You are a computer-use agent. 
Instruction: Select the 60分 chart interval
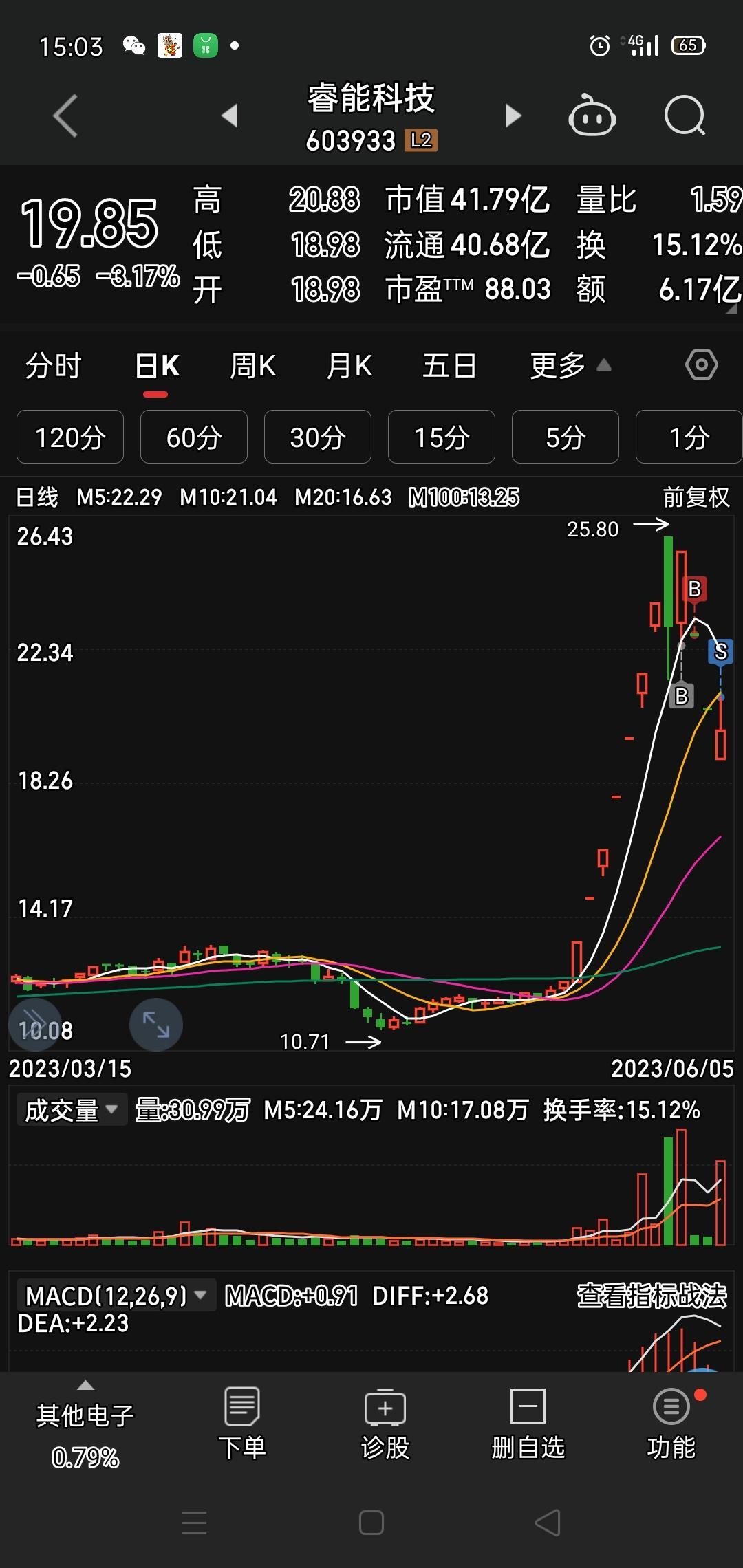(193, 437)
